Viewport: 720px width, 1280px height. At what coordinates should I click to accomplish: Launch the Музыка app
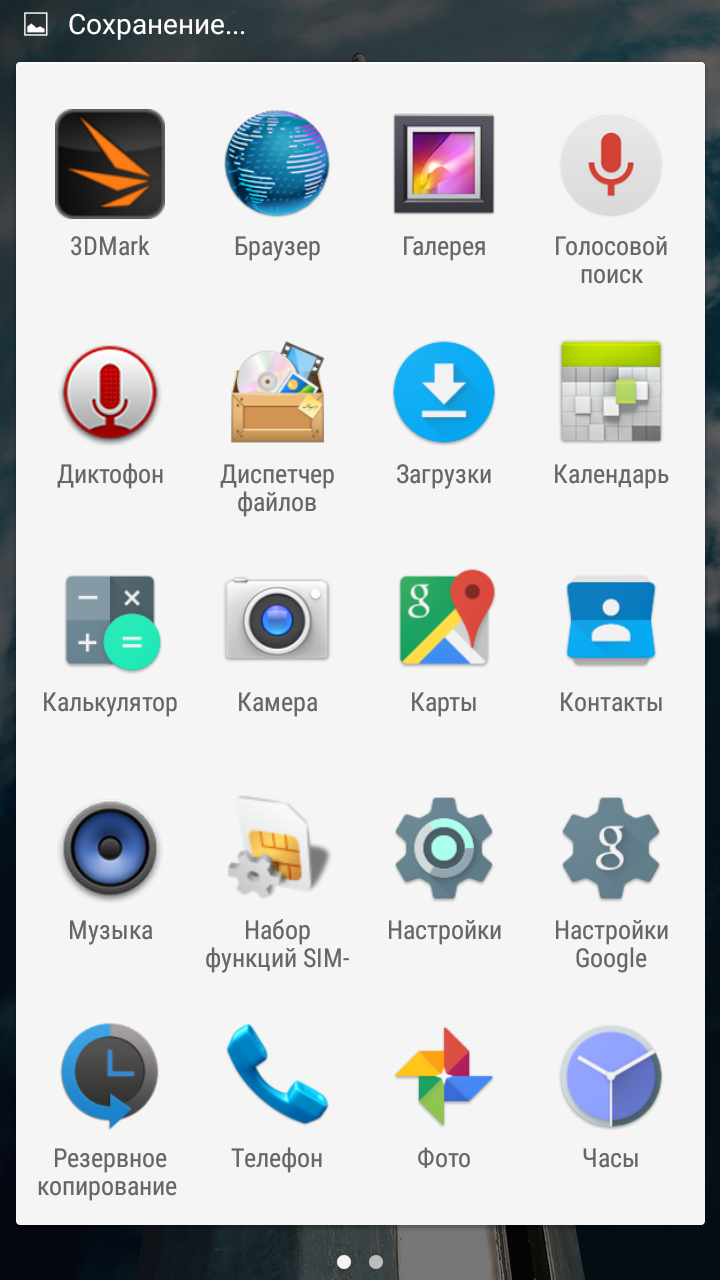(110, 848)
